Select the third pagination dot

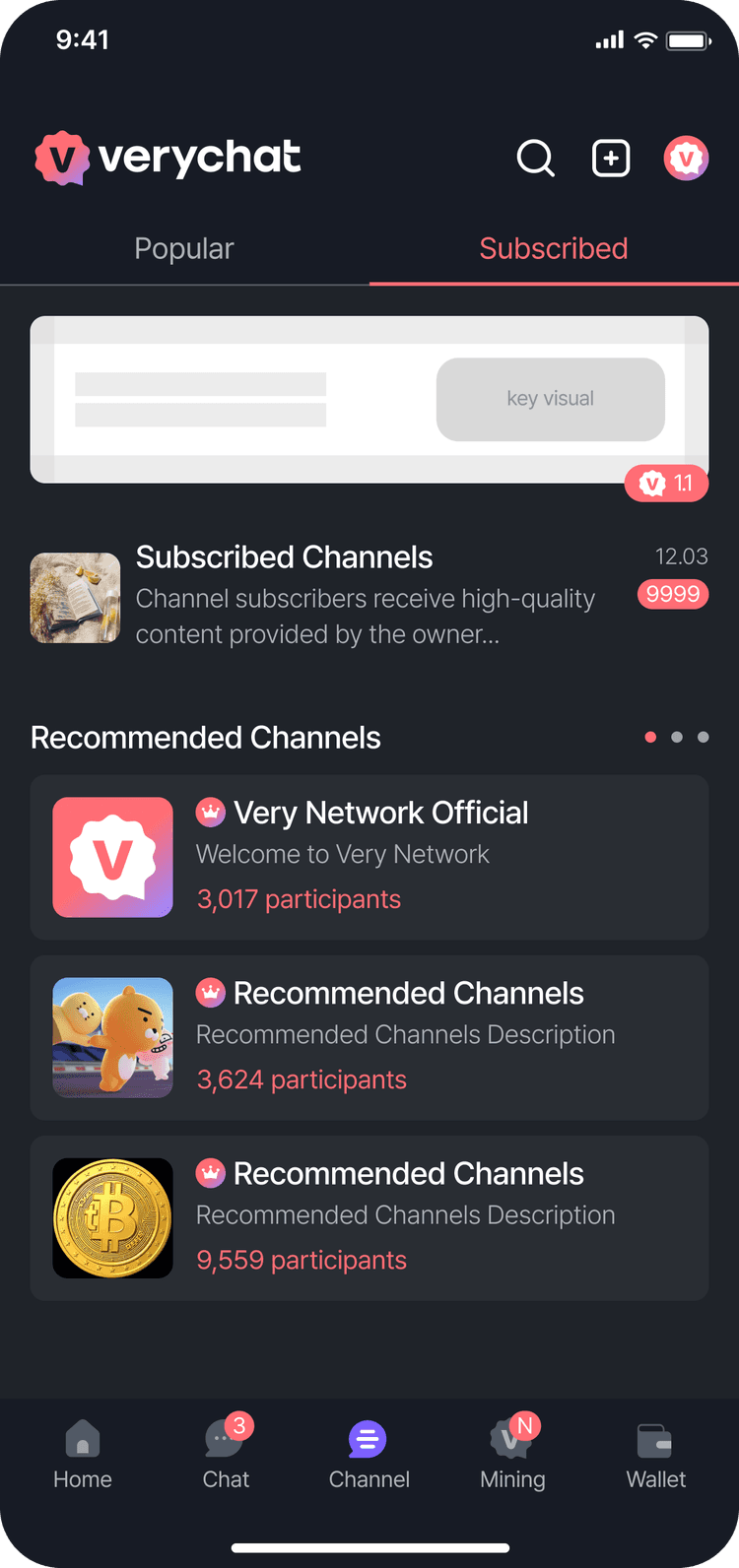[x=704, y=736]
